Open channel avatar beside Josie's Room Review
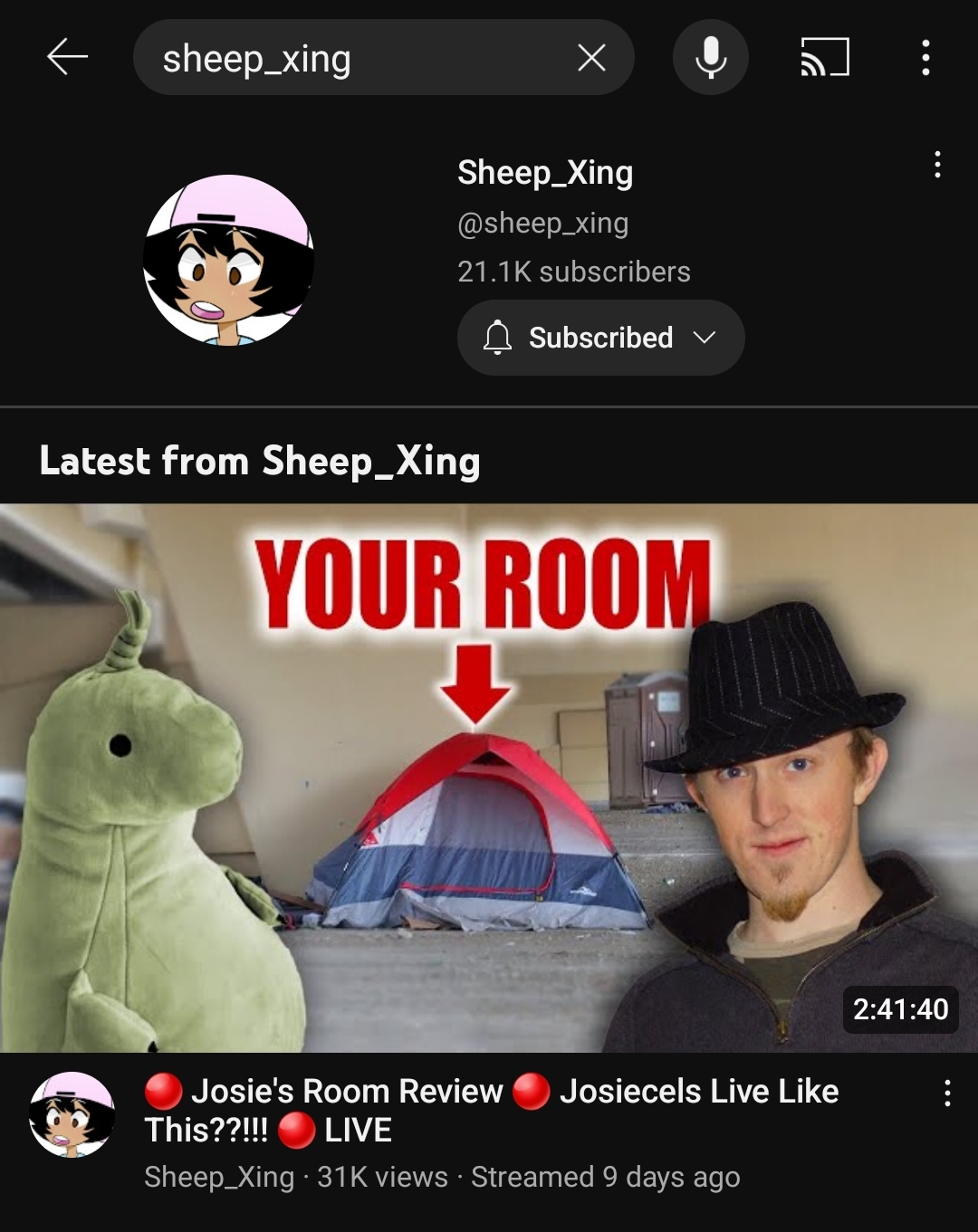The width and height of the screenshot is (978, 1232). click(72, 1114)
